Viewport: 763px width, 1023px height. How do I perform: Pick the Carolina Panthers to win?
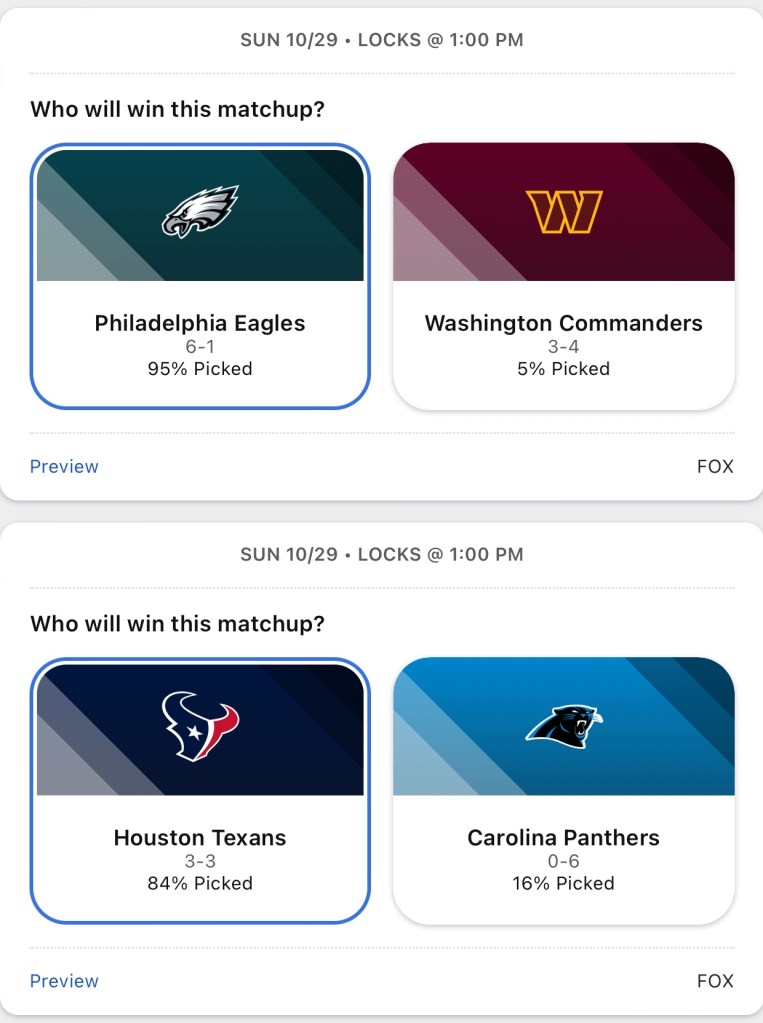(x=563, y=790)
